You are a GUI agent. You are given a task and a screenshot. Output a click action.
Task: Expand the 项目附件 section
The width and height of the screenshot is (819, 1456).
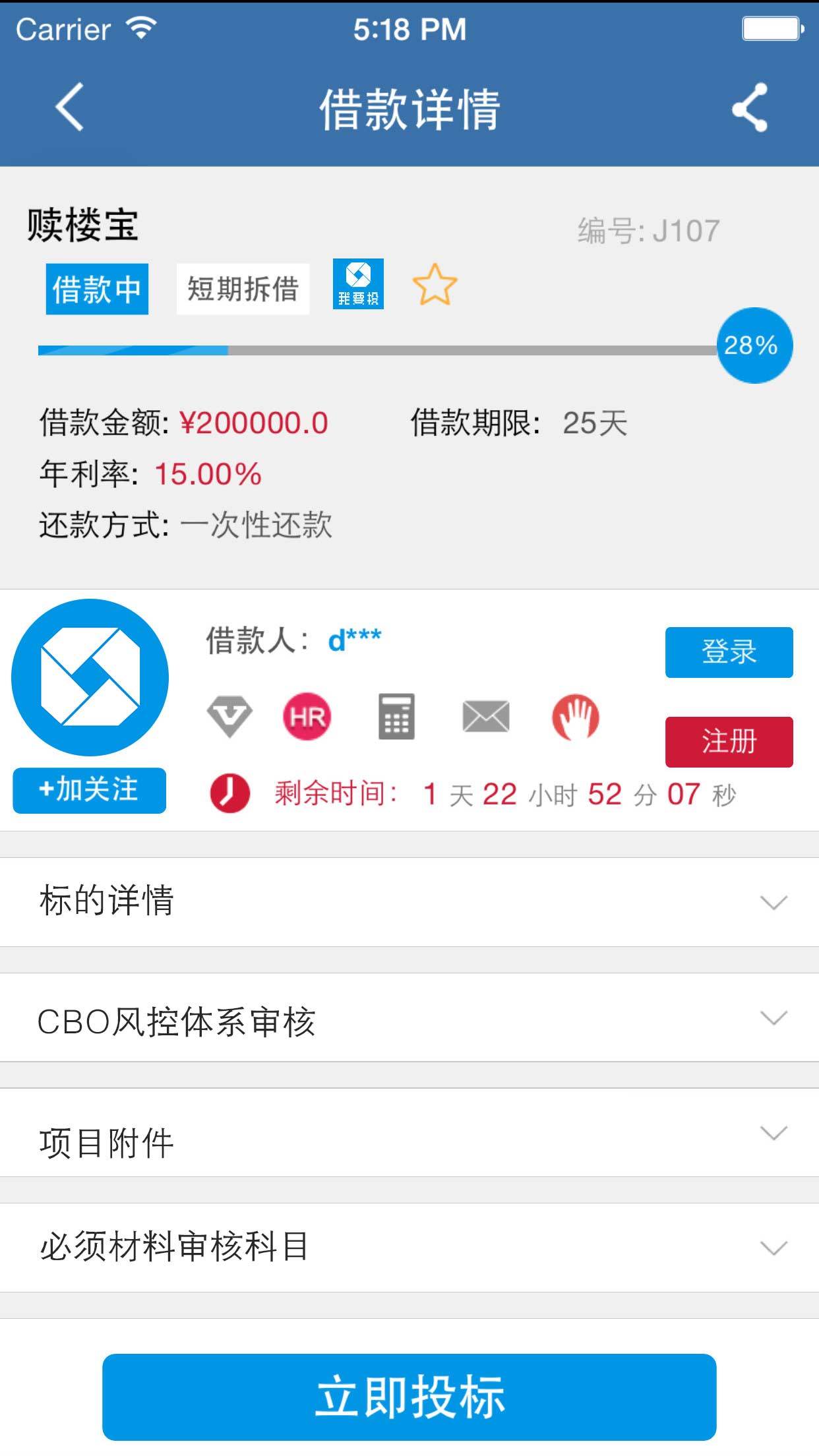[409, 1134]
